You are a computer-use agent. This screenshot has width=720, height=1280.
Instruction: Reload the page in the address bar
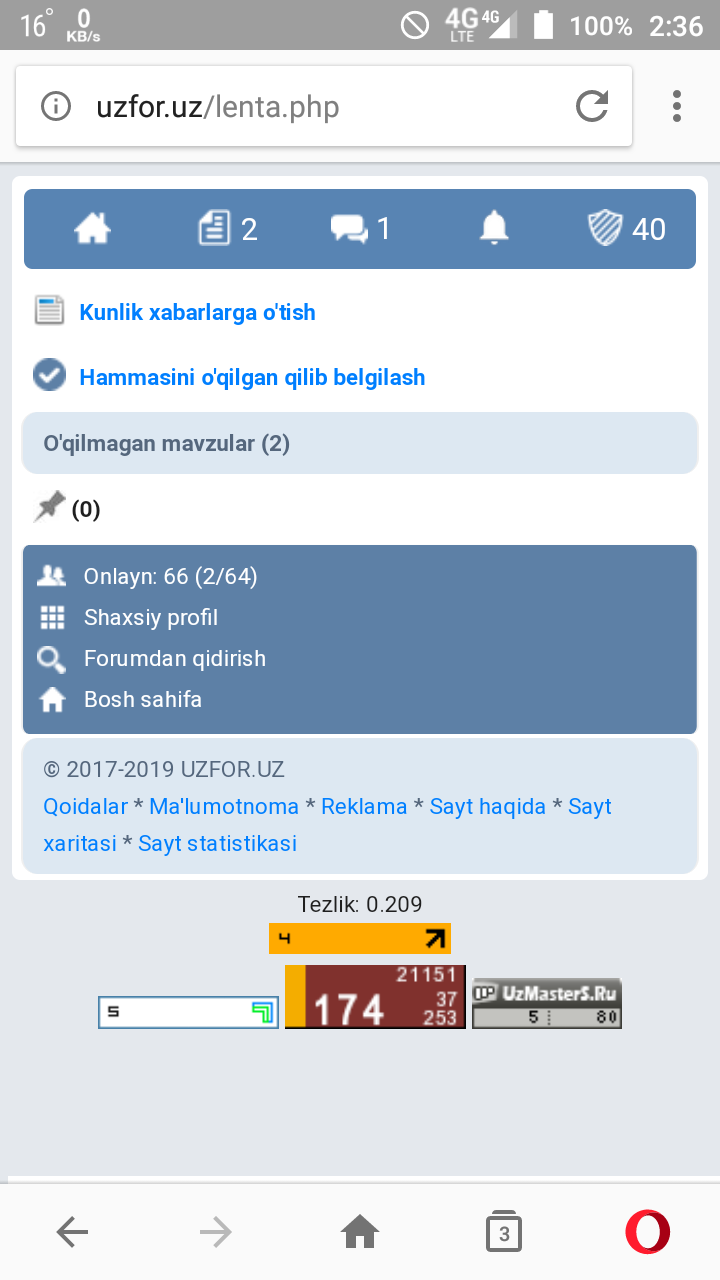point(592,106)
